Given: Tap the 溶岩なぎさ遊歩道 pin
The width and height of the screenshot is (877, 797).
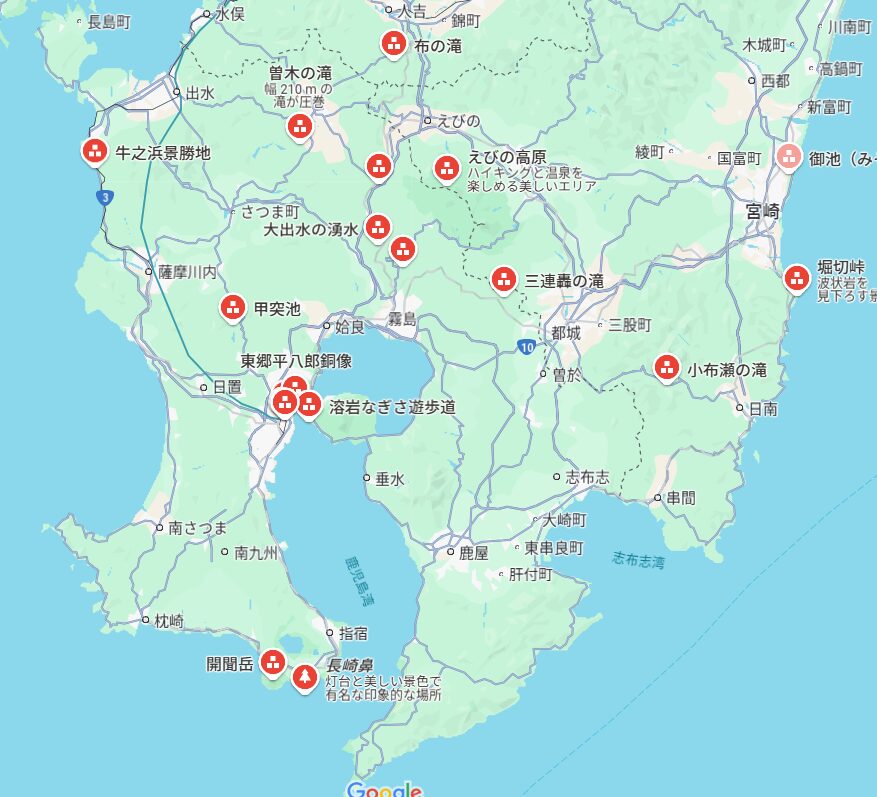Looking at the screenshot, I should click(x=310, y=404).
